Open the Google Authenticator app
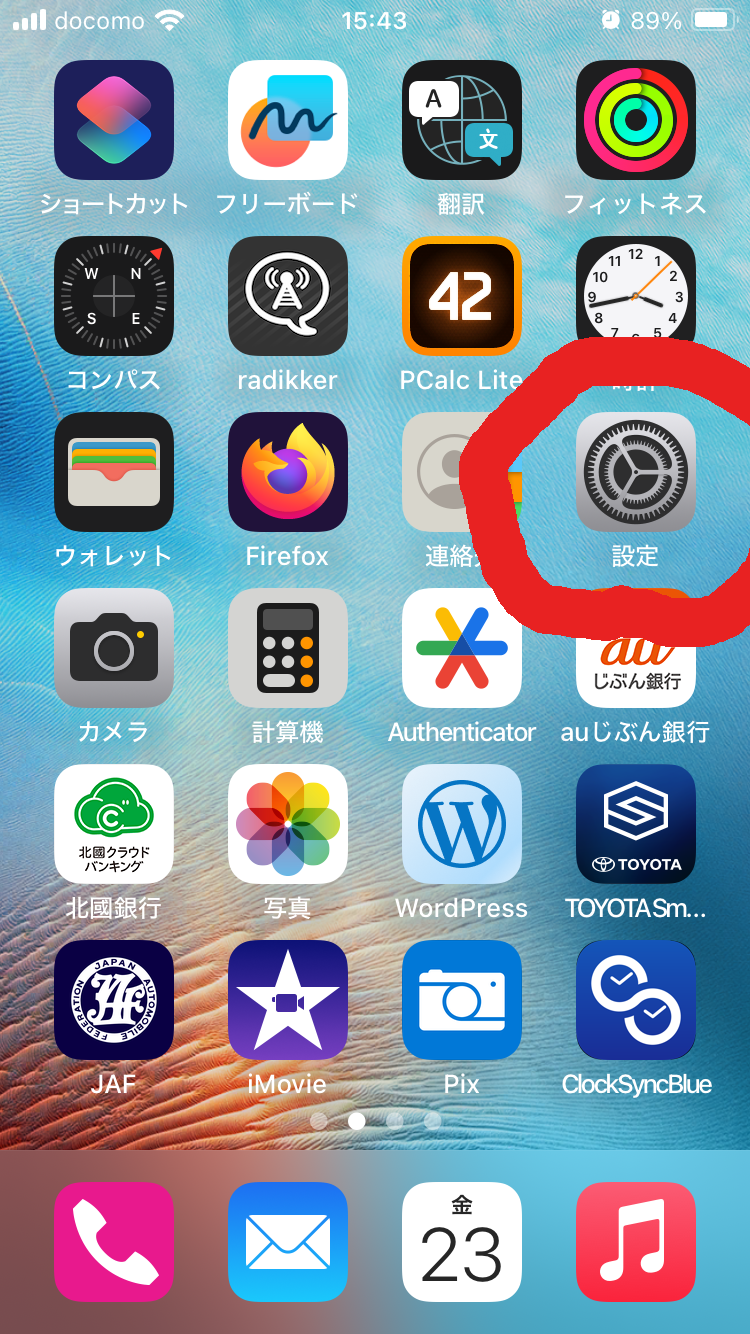Viewport: 750px width, 1334px height. tap(461, 648)
